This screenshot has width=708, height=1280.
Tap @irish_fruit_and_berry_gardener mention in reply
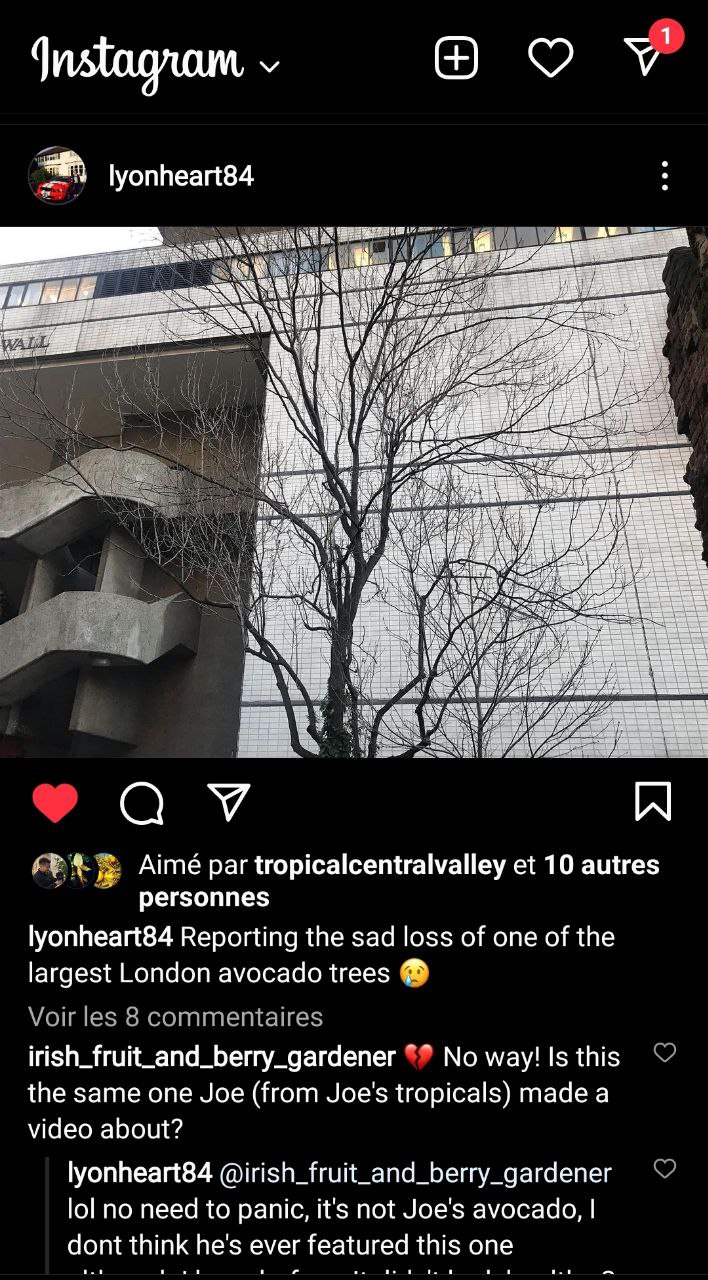[414, 1173]
